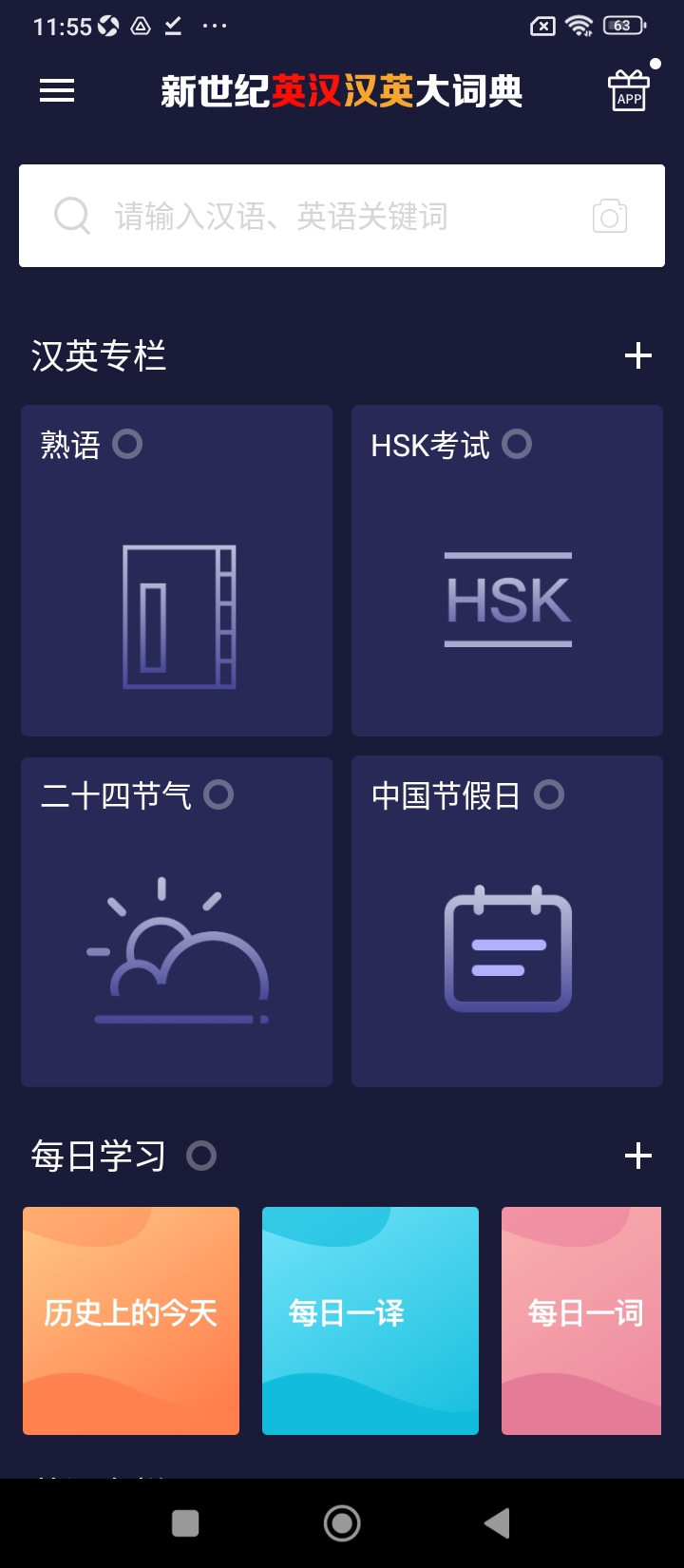This screenshot has width=684, height=1568.
Task: Go back using the system back button
Action: 497,1523
